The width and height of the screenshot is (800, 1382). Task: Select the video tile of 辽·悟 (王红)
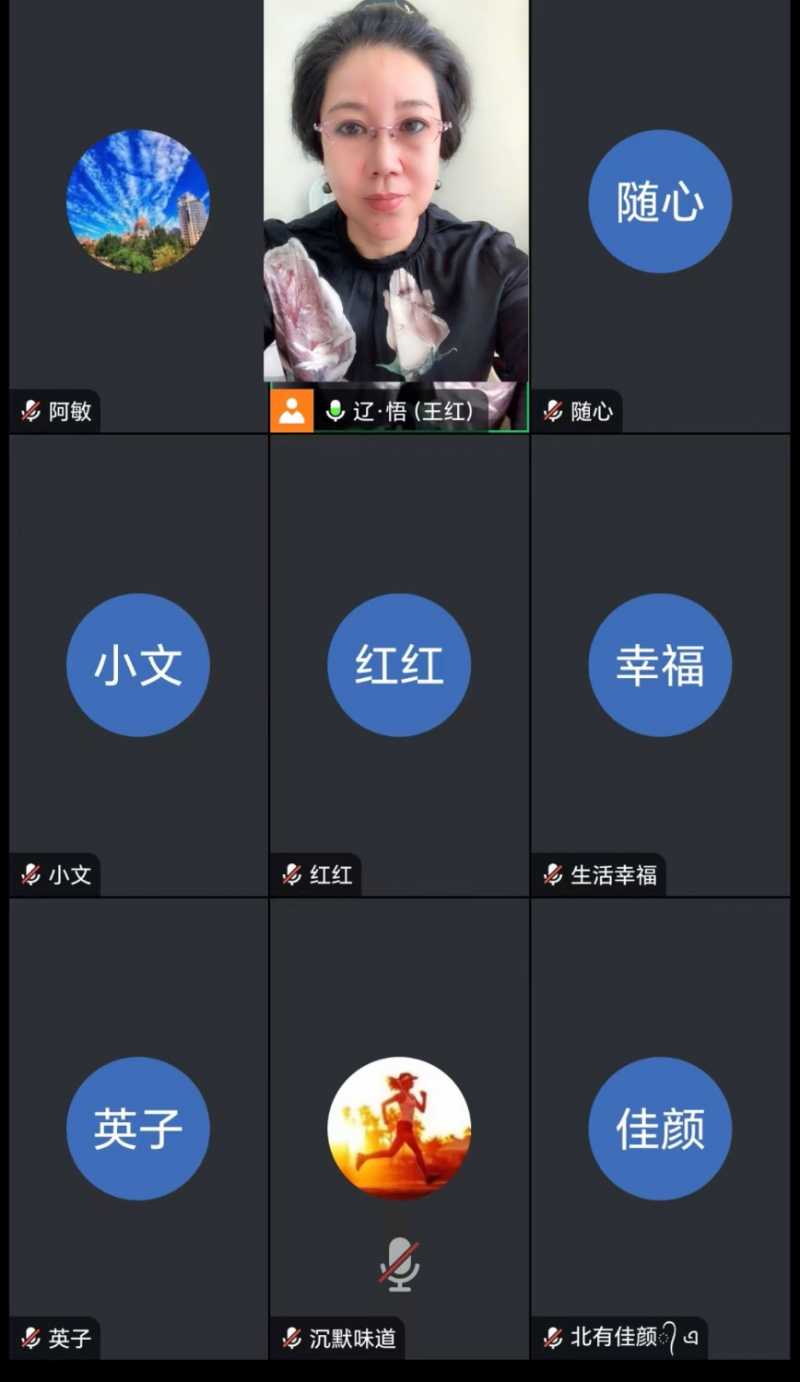pyautogui.click(x=397, y=215)
